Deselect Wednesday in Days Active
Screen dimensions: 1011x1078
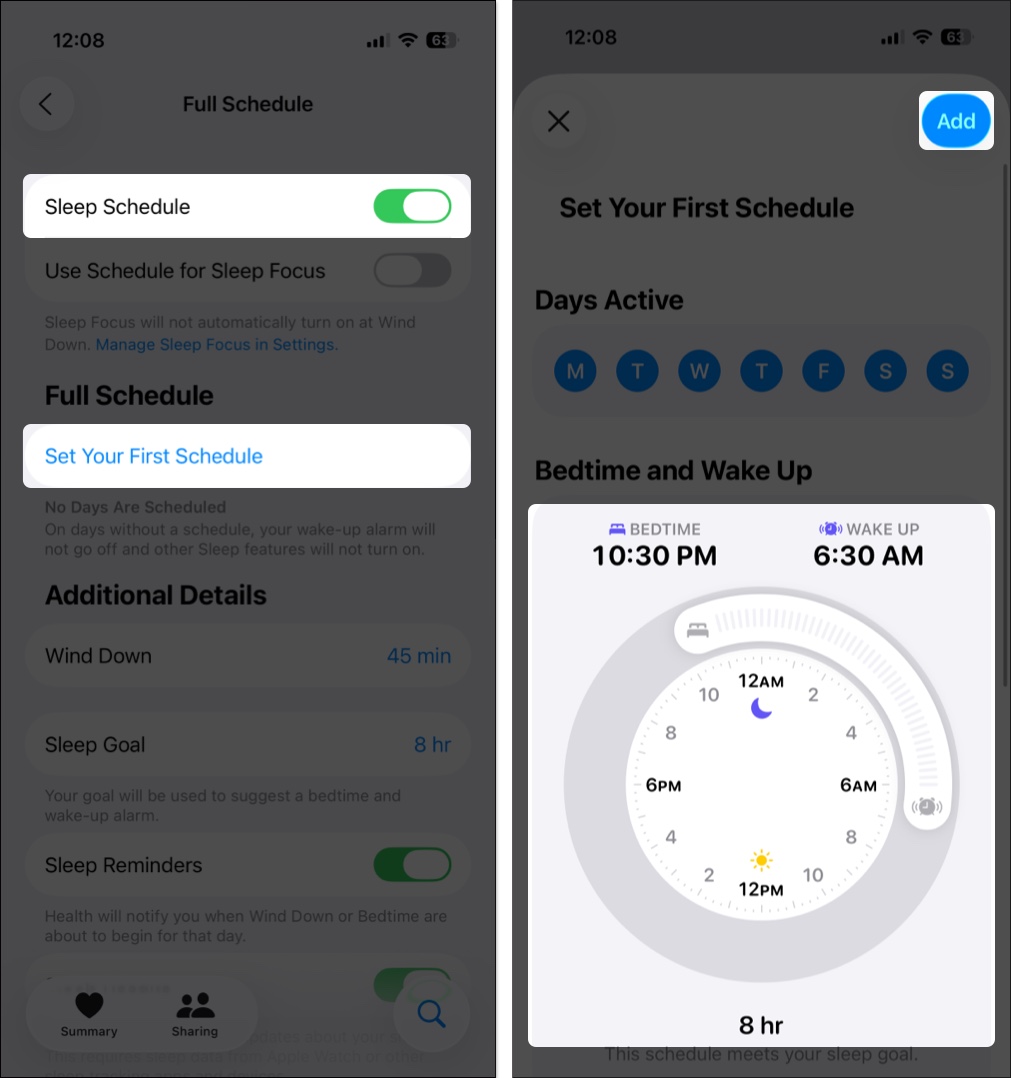click(699, 372)
